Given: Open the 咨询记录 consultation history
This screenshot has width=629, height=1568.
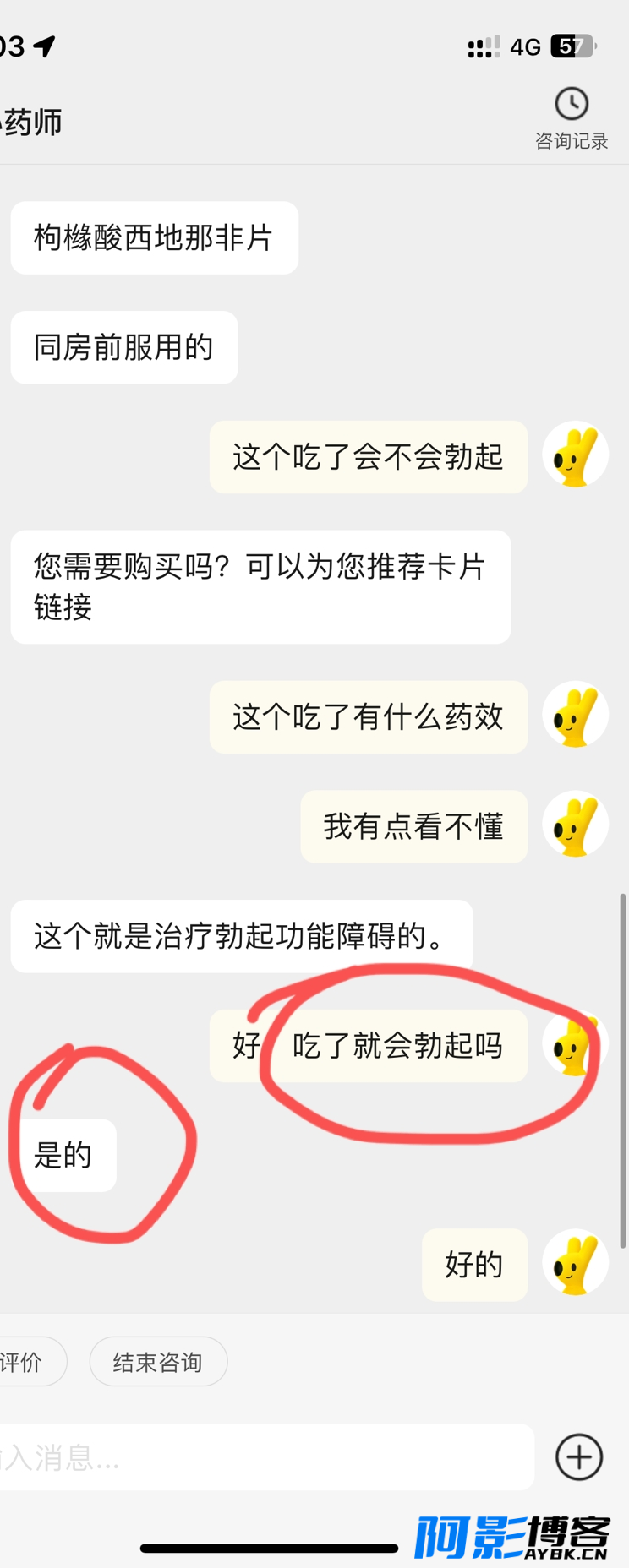Looking at the screenshot, I should pyautogui.click(x=572, y=118).
